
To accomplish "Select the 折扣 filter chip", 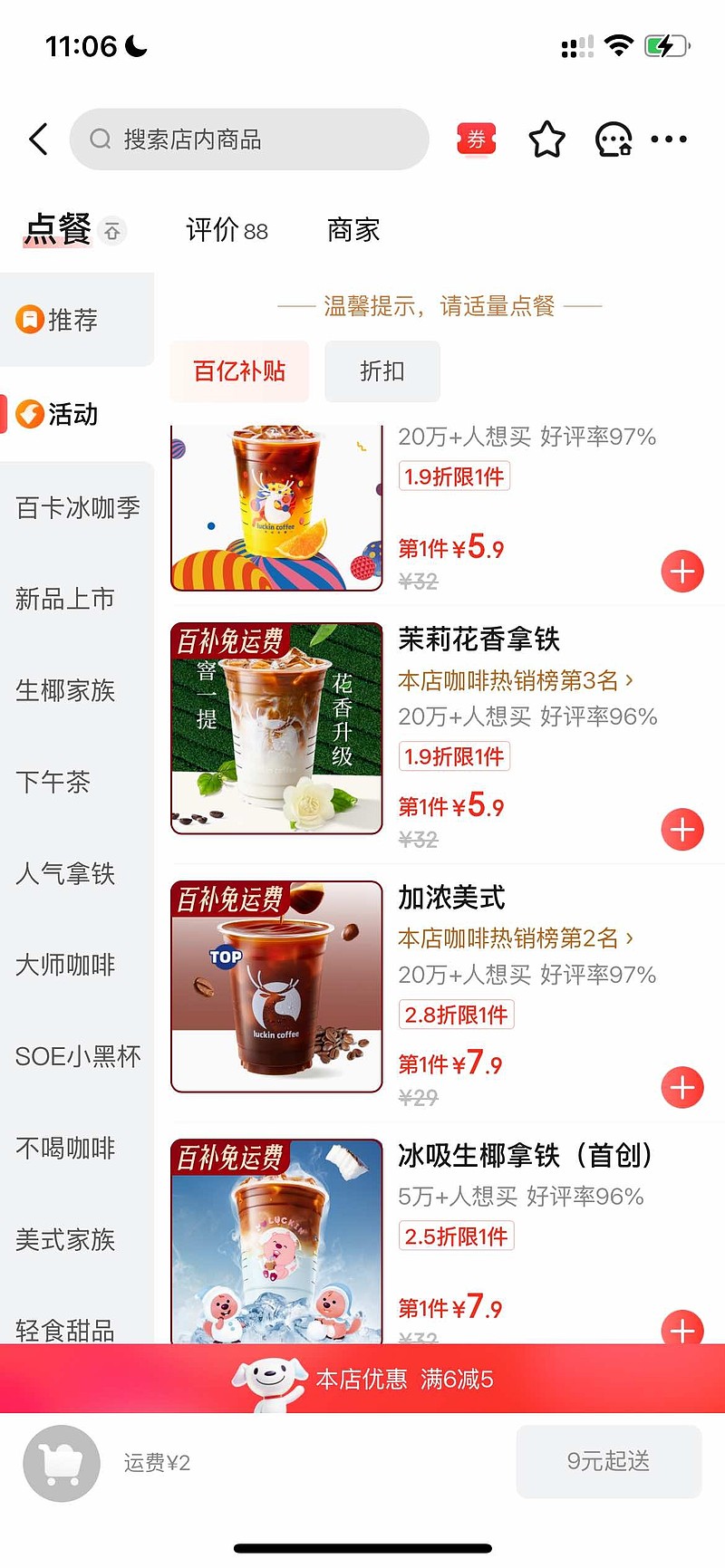I will point(382,371).
